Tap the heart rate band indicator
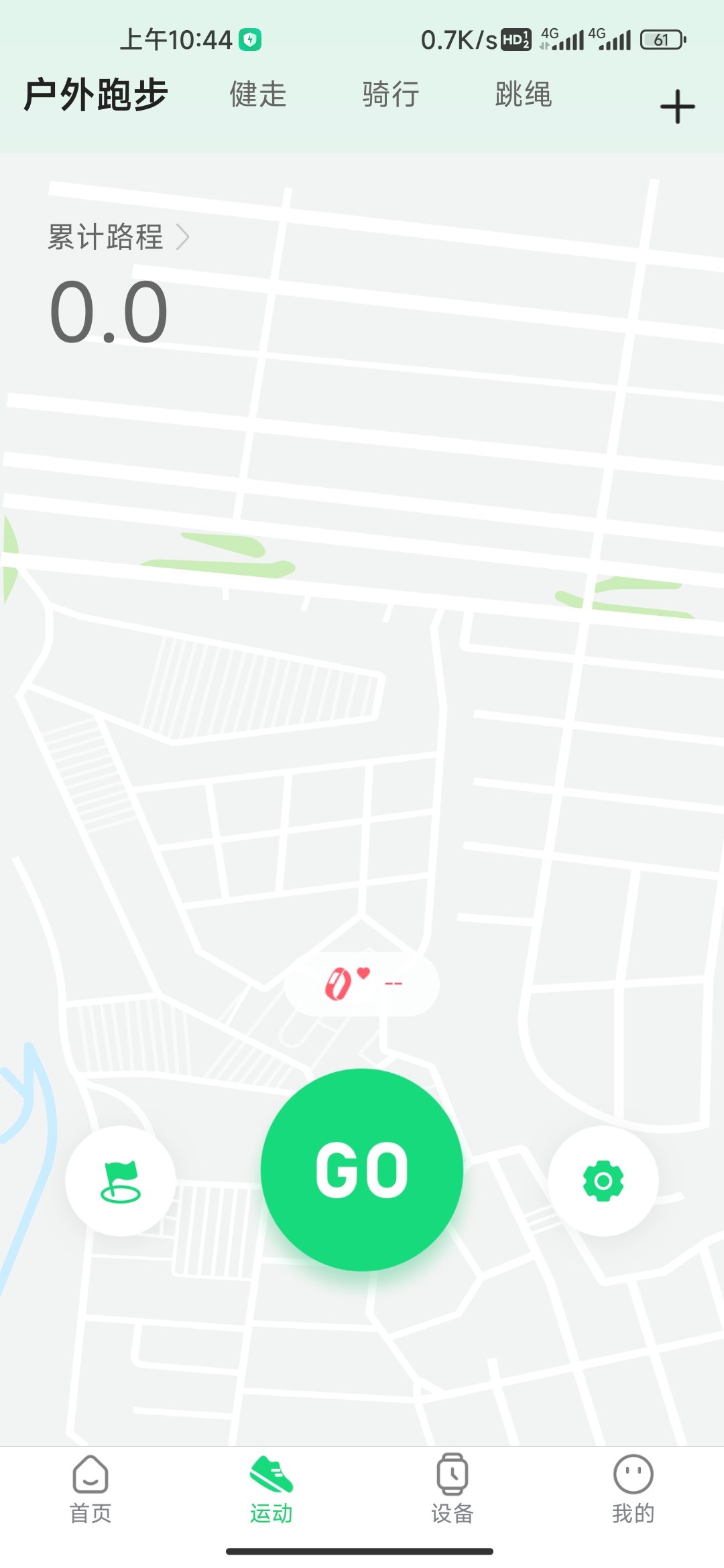 tap(362, 984)
